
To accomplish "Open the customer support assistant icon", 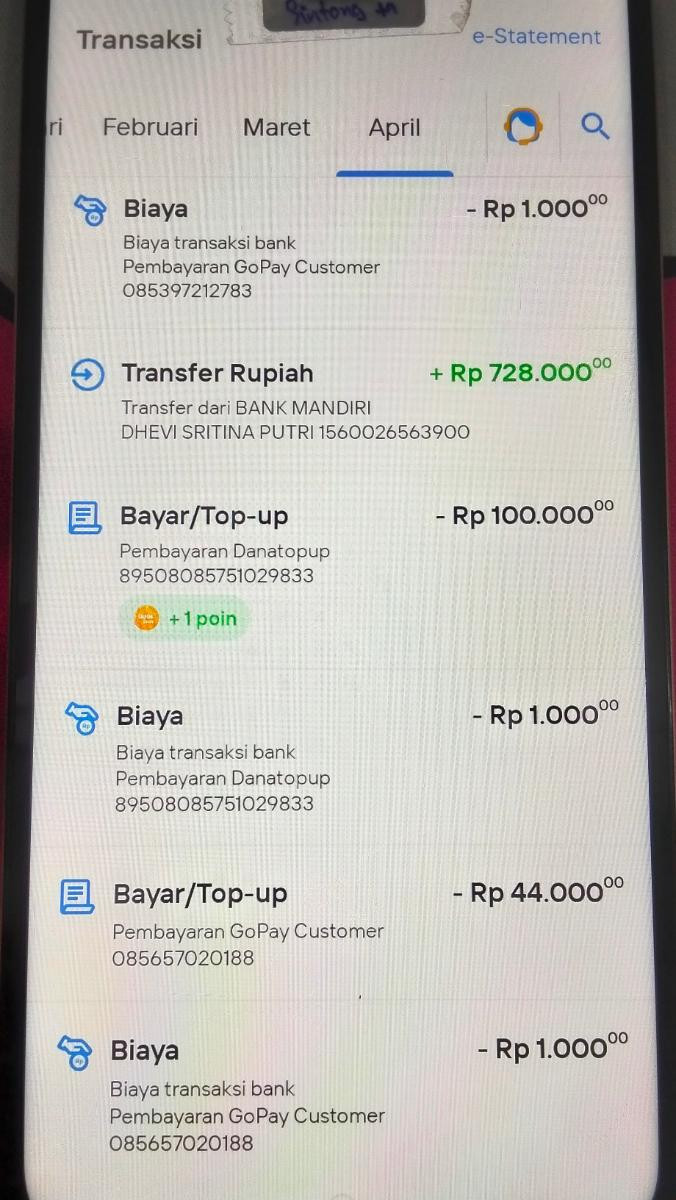I will pos(523,127).
